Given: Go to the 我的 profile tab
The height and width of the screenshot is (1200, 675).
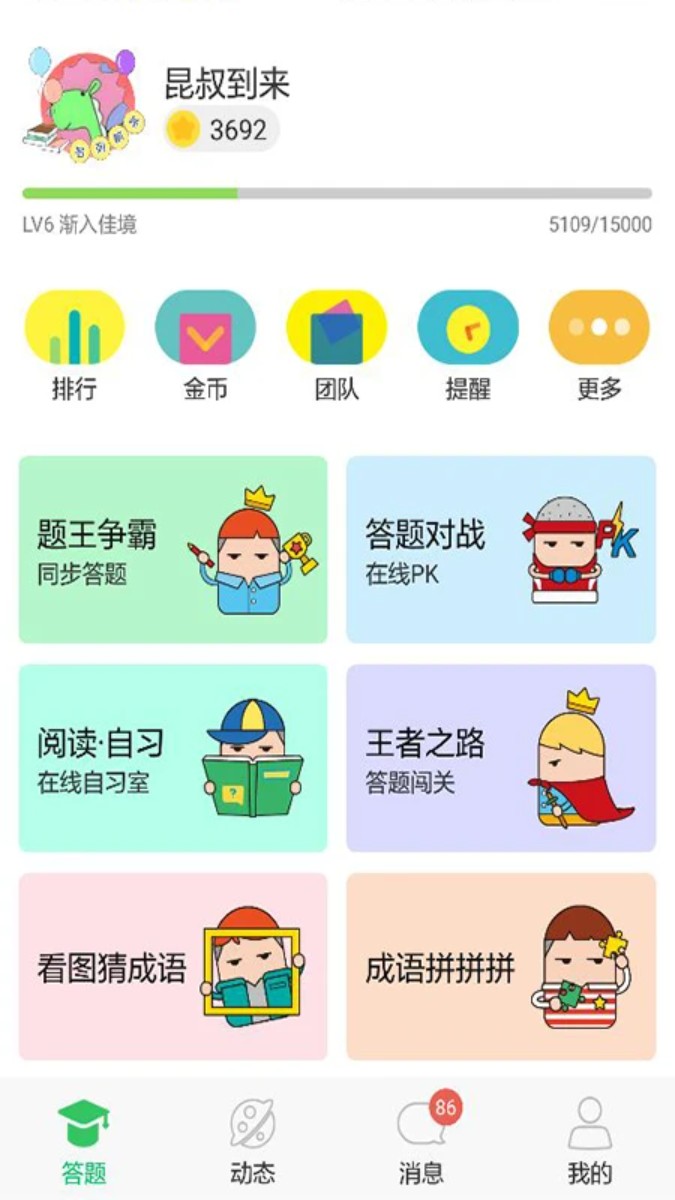Looking at the screenshot, I should pos(590,1141).
